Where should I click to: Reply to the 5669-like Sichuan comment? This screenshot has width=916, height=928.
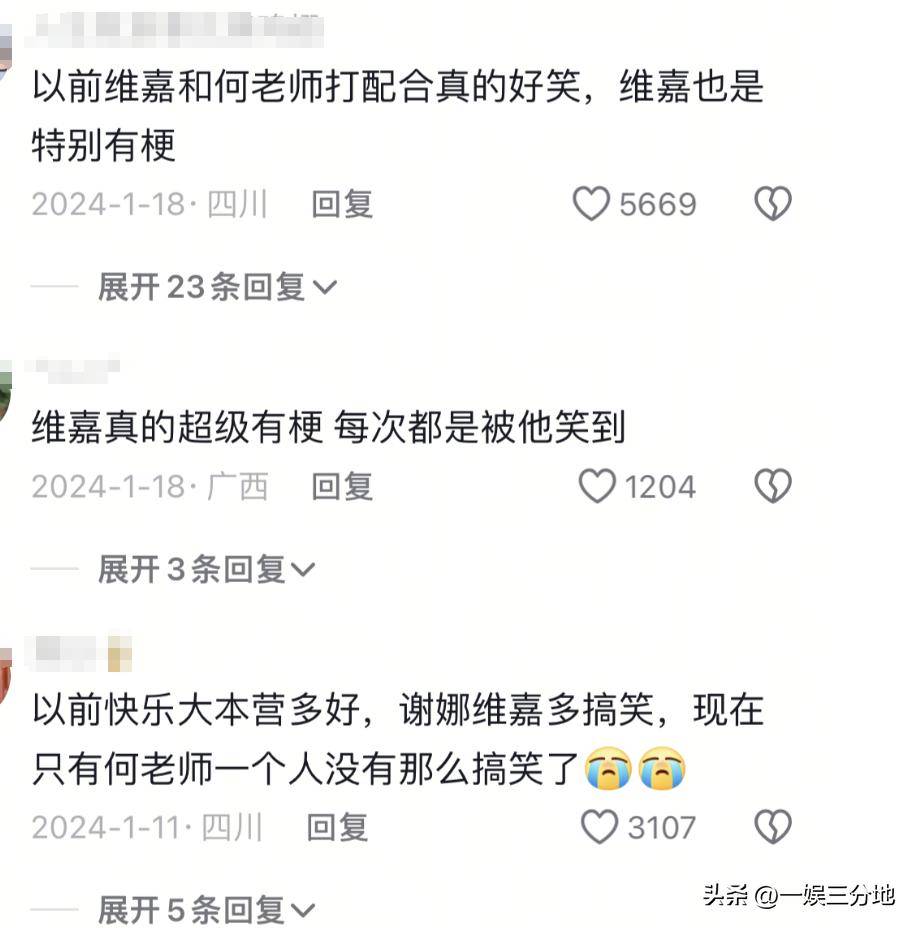pyautogui.click(x=341, y=204)
